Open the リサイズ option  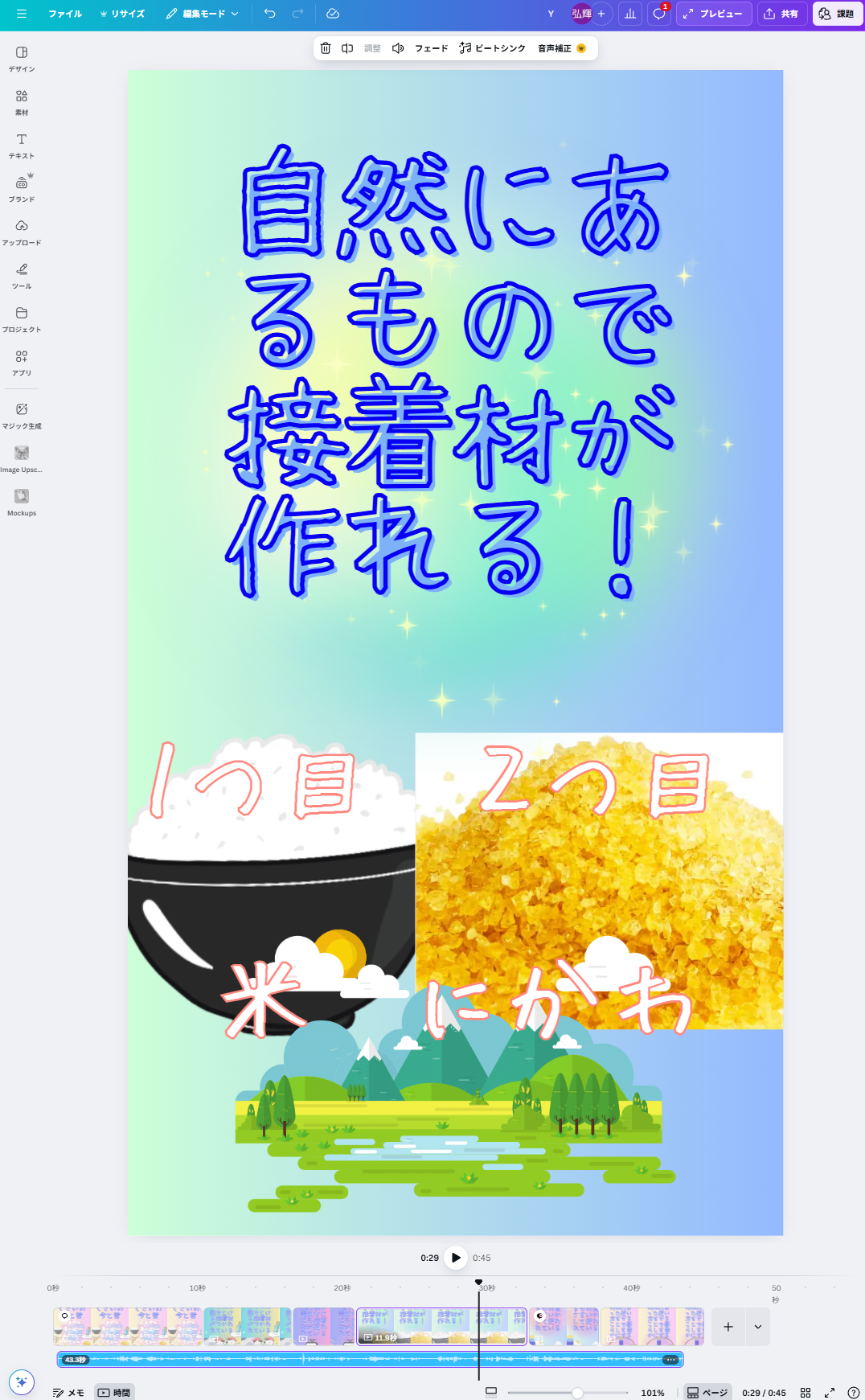coord(122,14)
